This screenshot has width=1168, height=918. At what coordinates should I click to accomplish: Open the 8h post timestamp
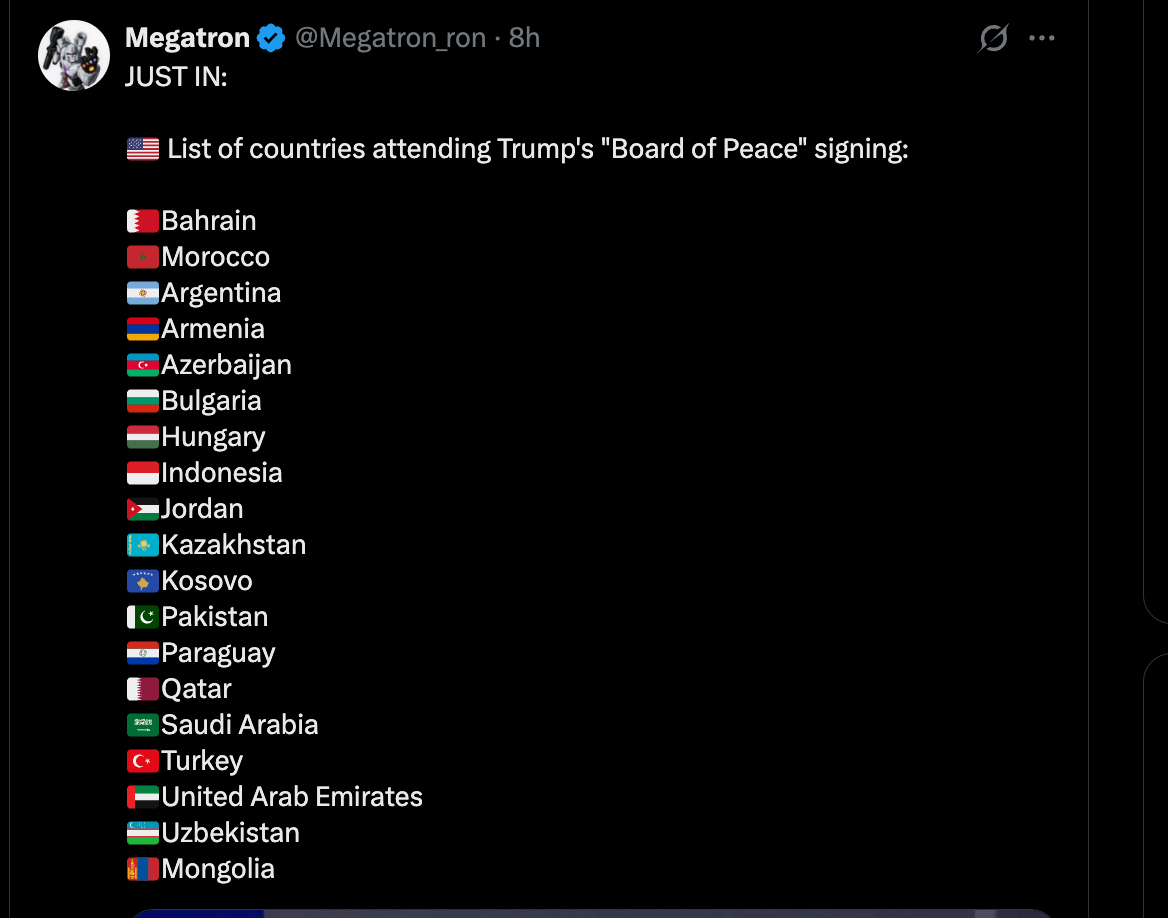coord(524,38)
